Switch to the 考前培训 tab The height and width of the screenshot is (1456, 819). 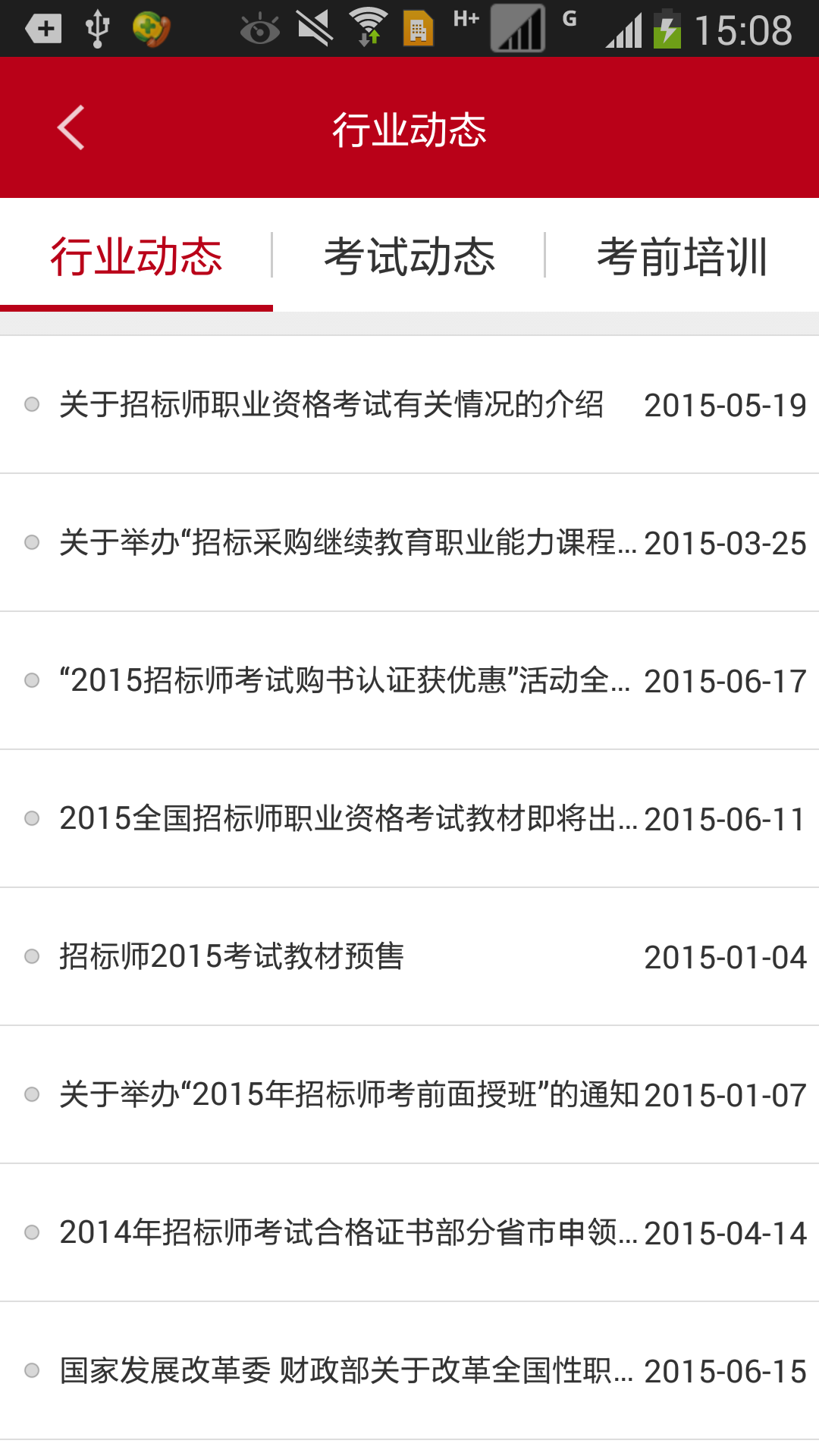point(682,256)
